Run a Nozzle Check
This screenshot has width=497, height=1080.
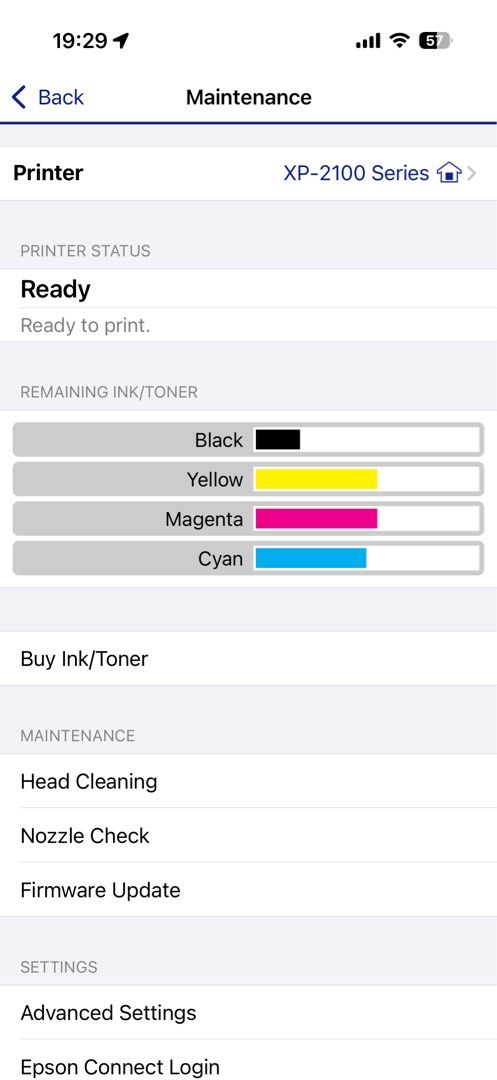click(x=248, y=835)
